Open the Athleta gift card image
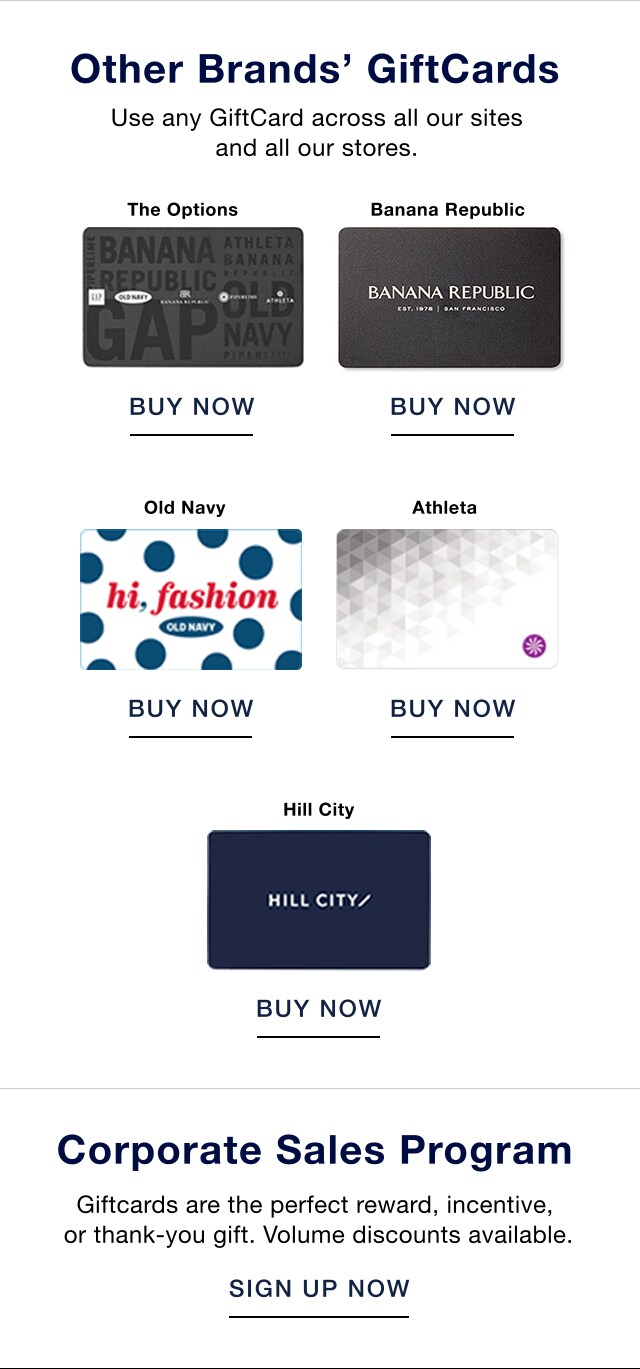Image resolution: width=640 pixels, height=1369 pixels. click(447, 599)
